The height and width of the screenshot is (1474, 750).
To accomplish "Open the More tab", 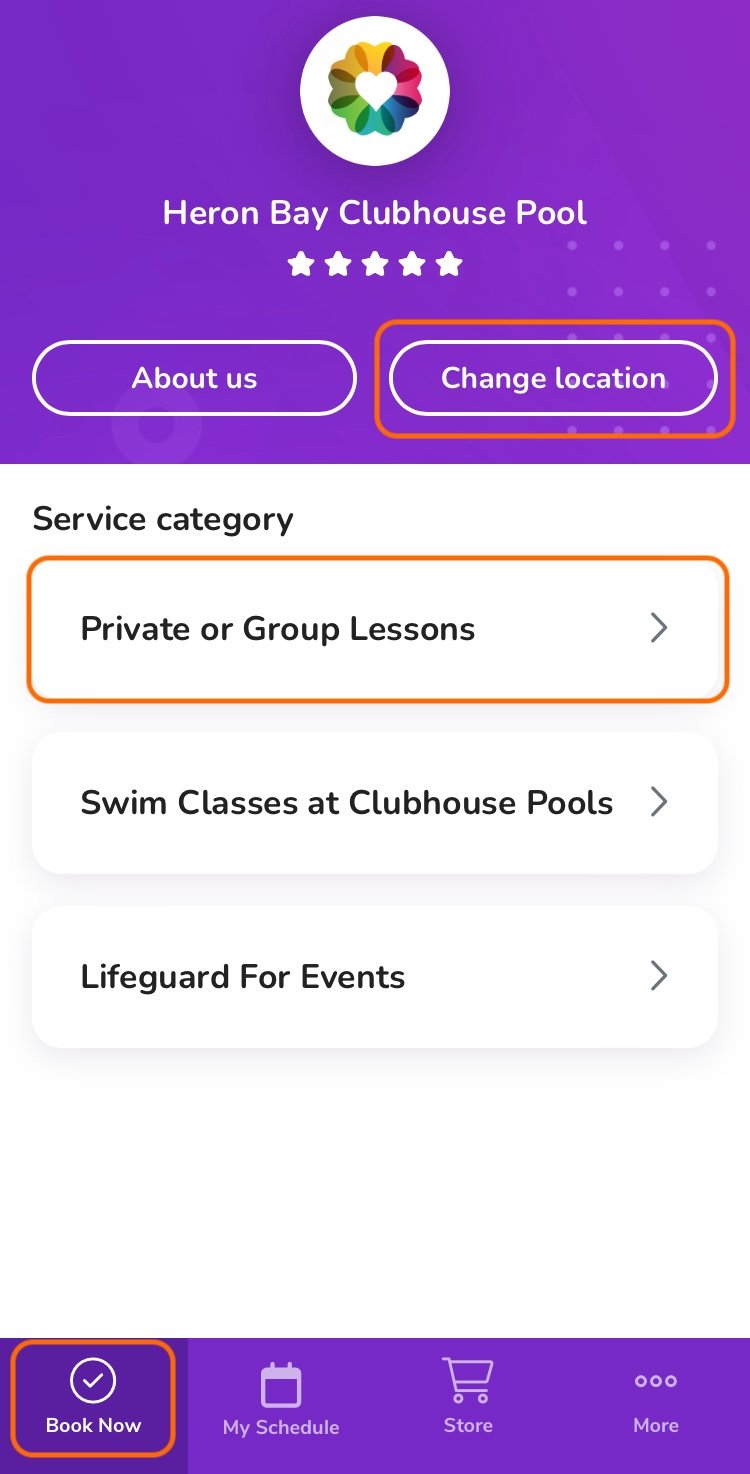I will click(656, 1400).
